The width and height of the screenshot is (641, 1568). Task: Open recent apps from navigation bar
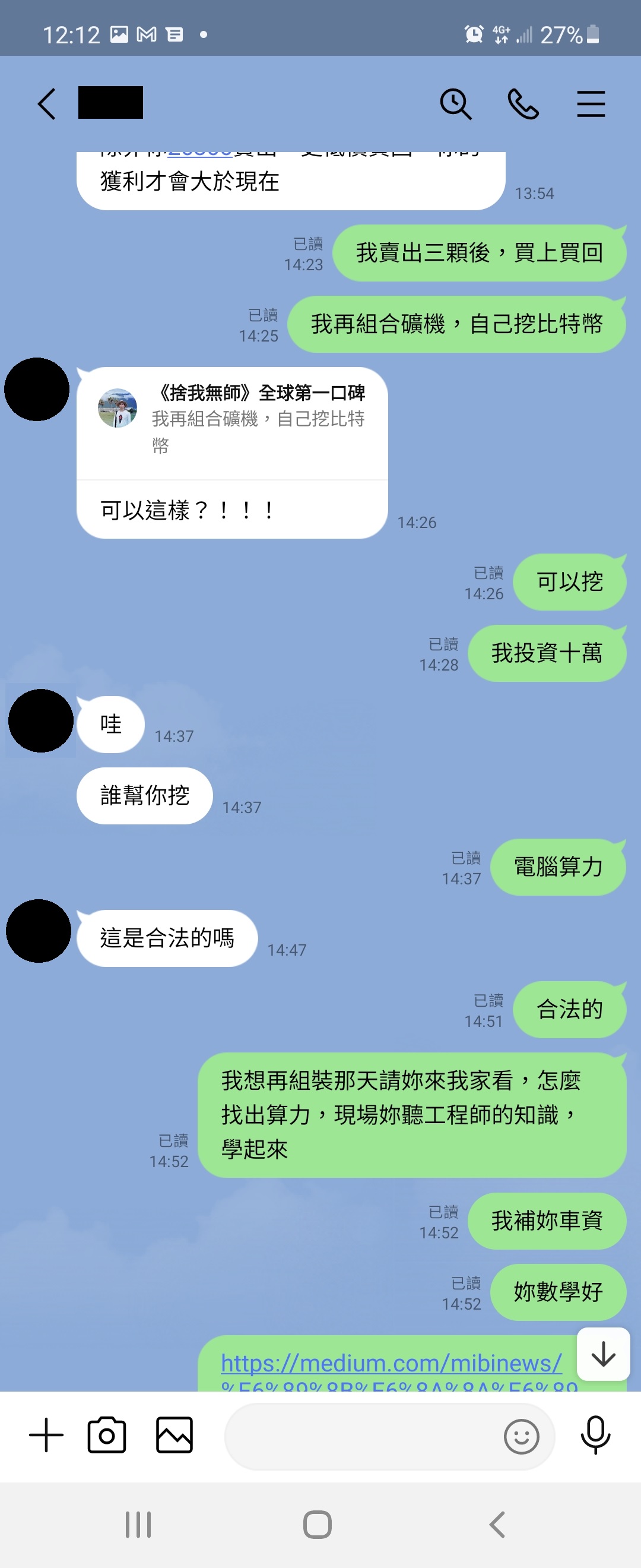pyautogui.click(x=138, y=1524)
